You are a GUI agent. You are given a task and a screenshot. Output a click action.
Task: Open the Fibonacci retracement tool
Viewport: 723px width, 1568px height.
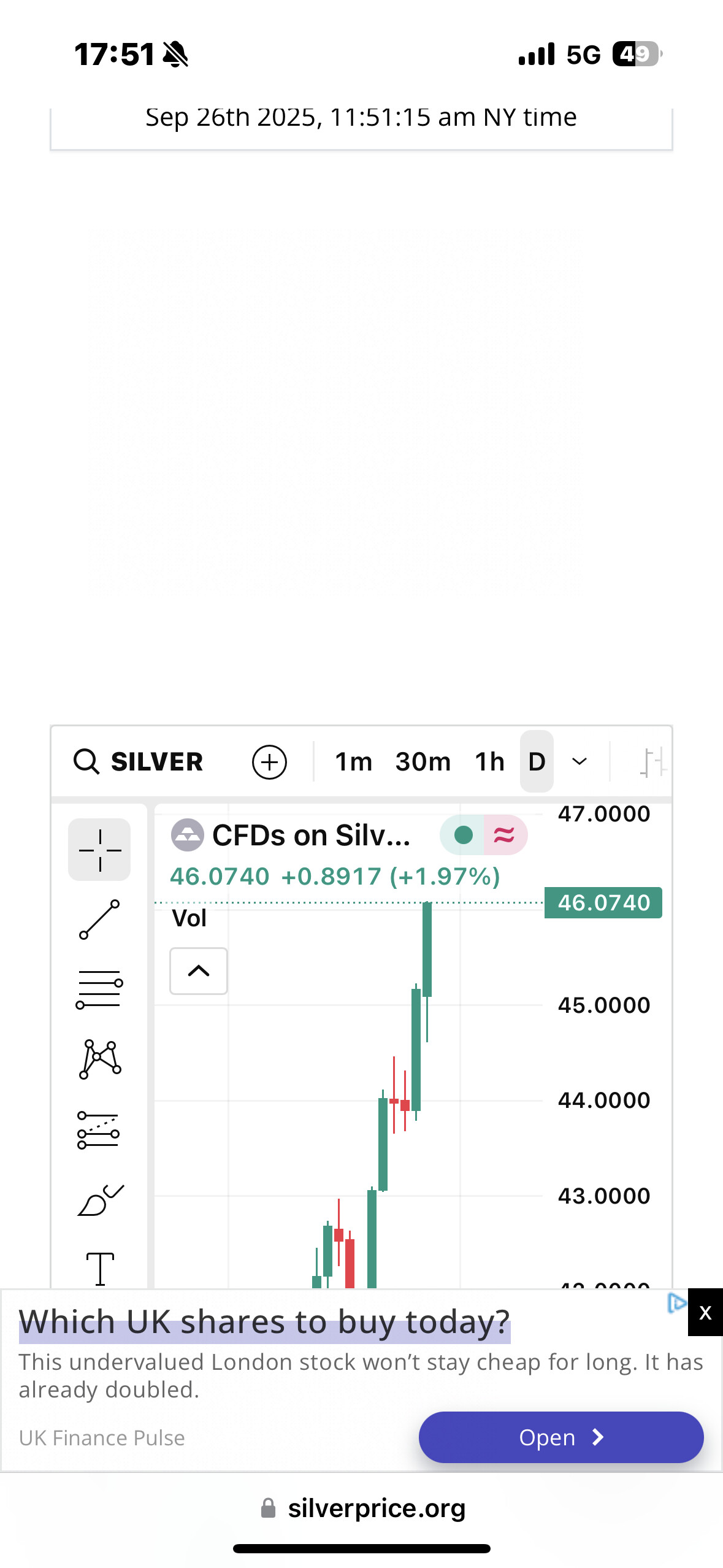pyautogui.click(x=99, y=989)
